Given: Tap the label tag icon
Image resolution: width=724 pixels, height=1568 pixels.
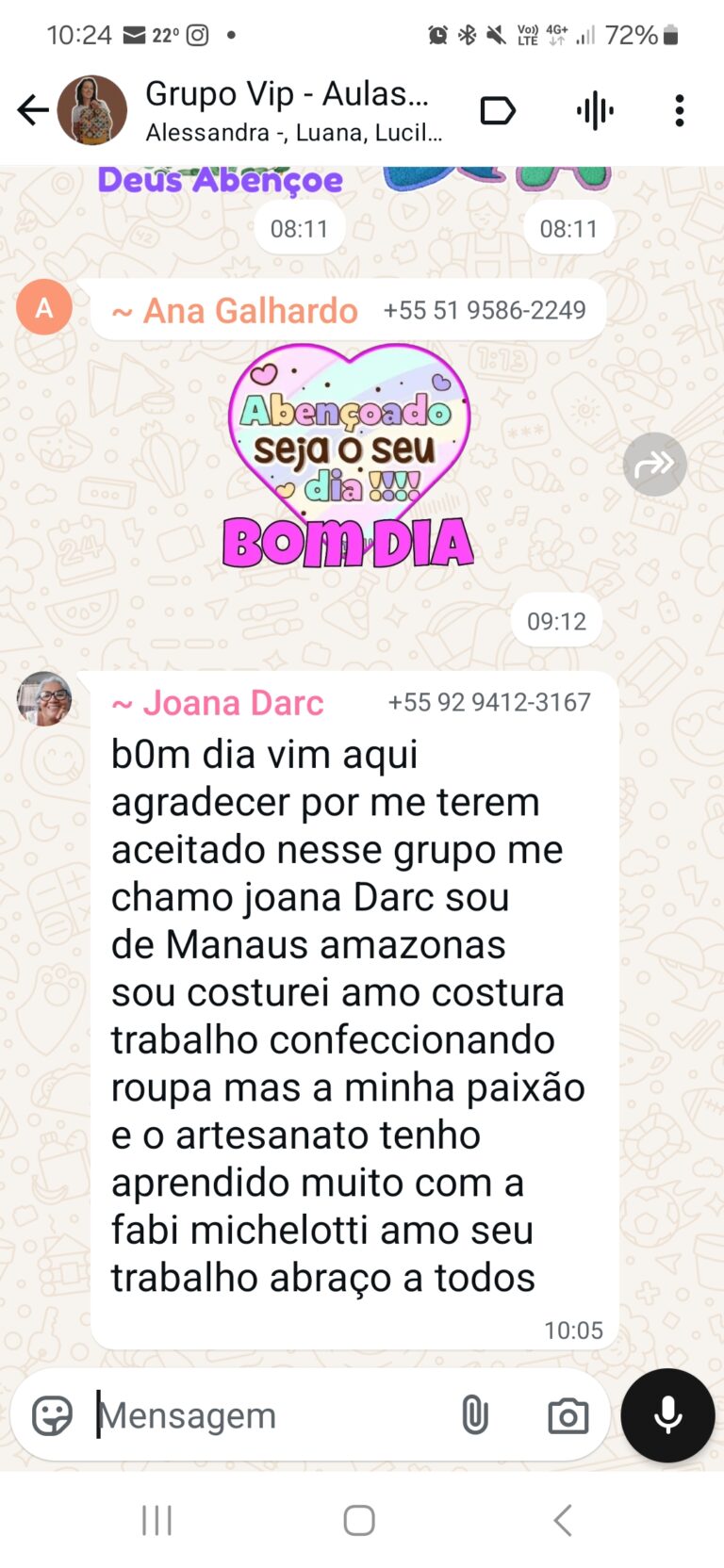Looking at the screenshot, I should click(x=498, y=110).
